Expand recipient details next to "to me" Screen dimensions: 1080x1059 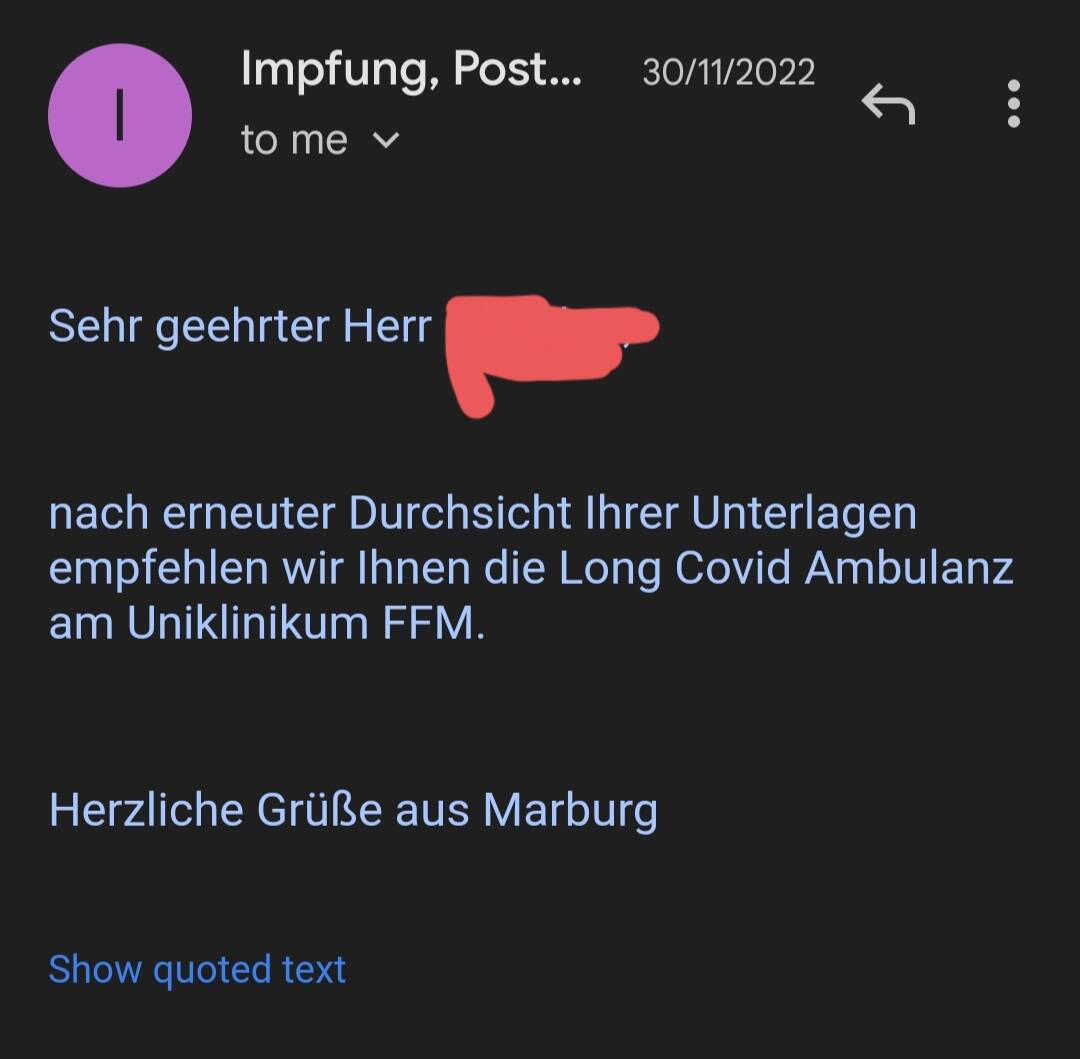385,141
